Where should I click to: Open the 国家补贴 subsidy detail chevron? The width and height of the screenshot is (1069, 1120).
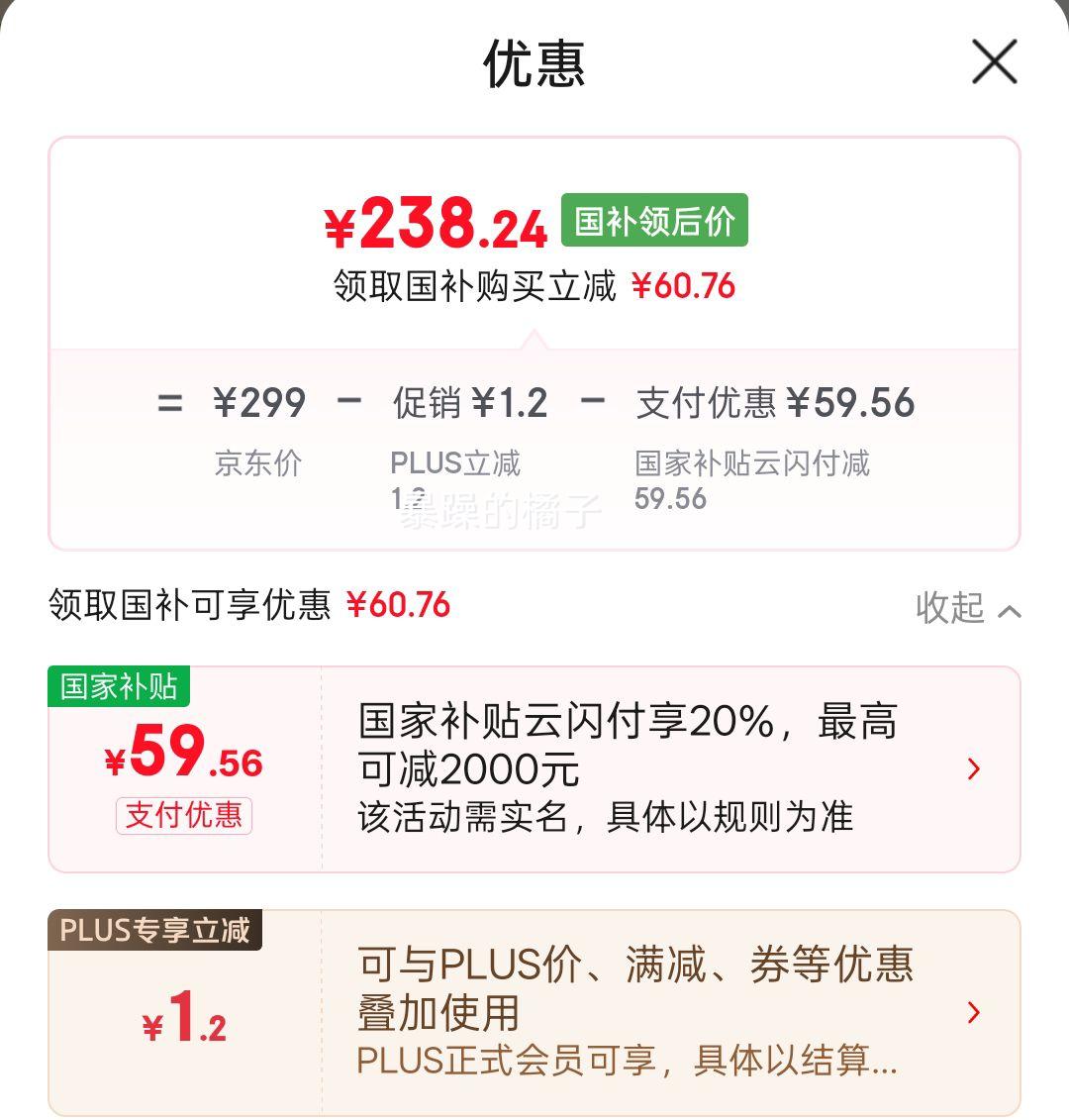[x=974, y=768]
